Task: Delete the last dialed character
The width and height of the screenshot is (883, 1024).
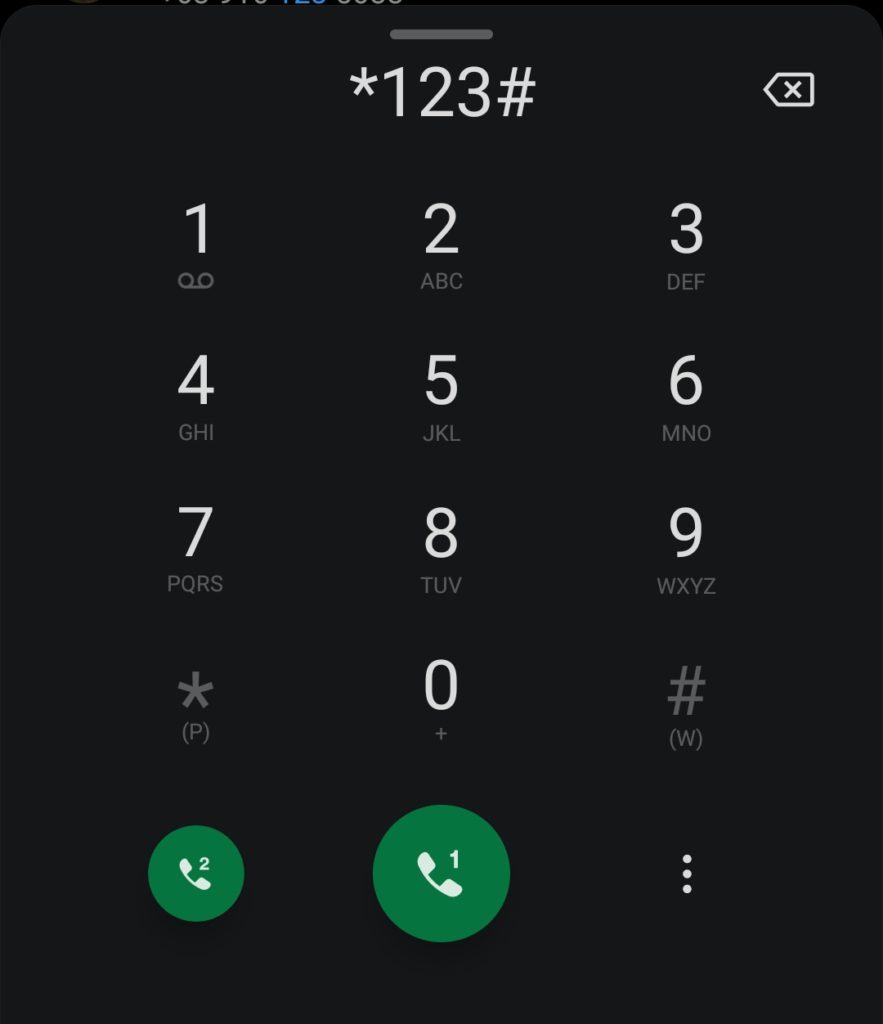Action: pyautogui.click(x=789, y=91)
